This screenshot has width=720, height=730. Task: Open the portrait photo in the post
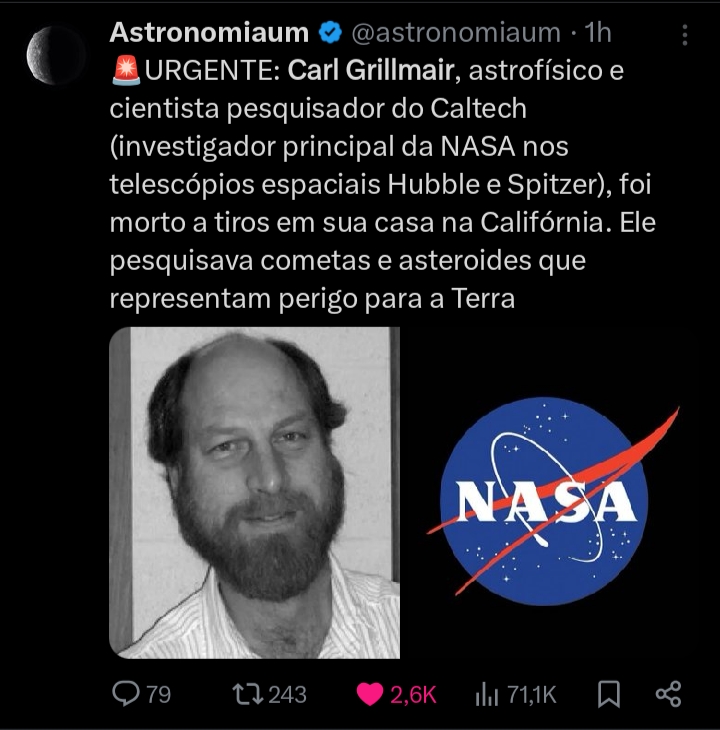pyautogui.click(x=254, y=492)
